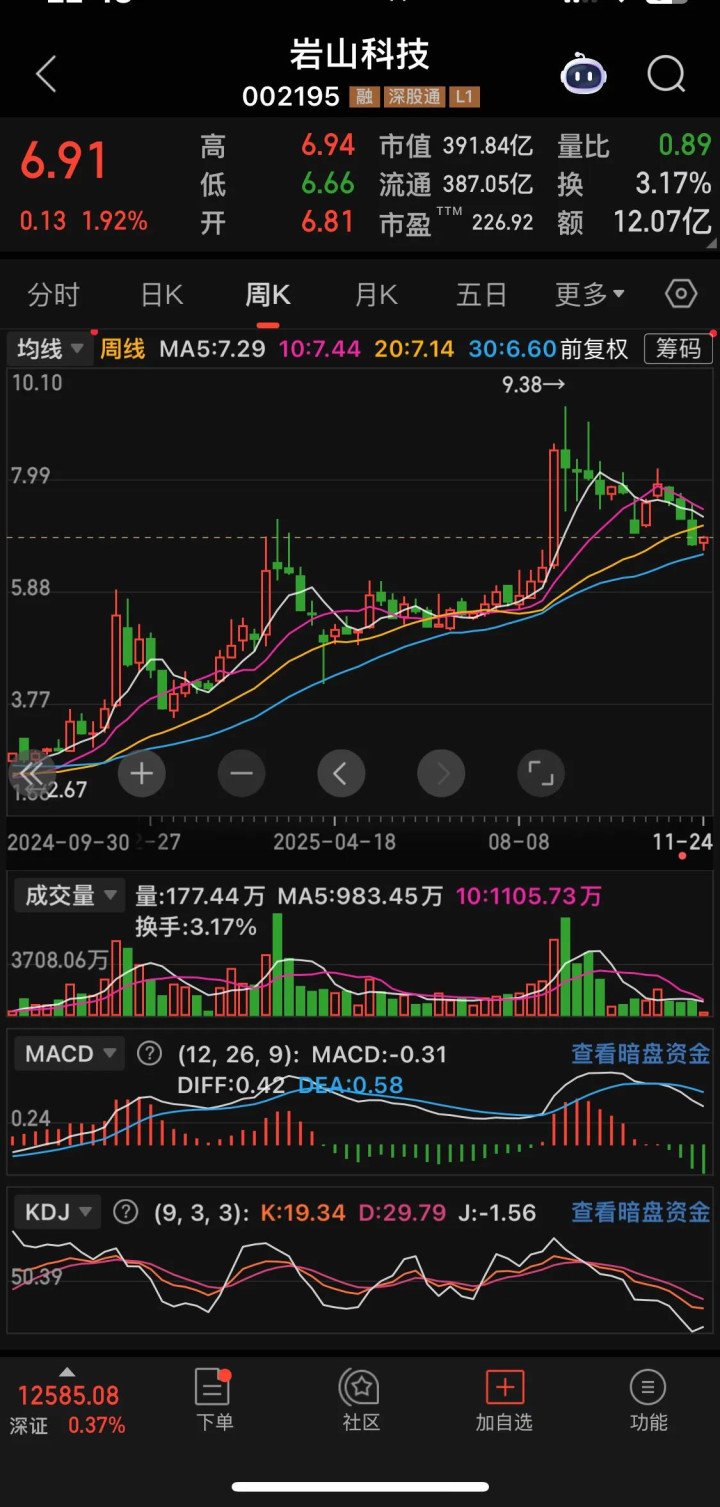The image size is (720, 1507).
Task: View 查看暗盘资金 link beside MACD
Action: [x=640, y=1053]
